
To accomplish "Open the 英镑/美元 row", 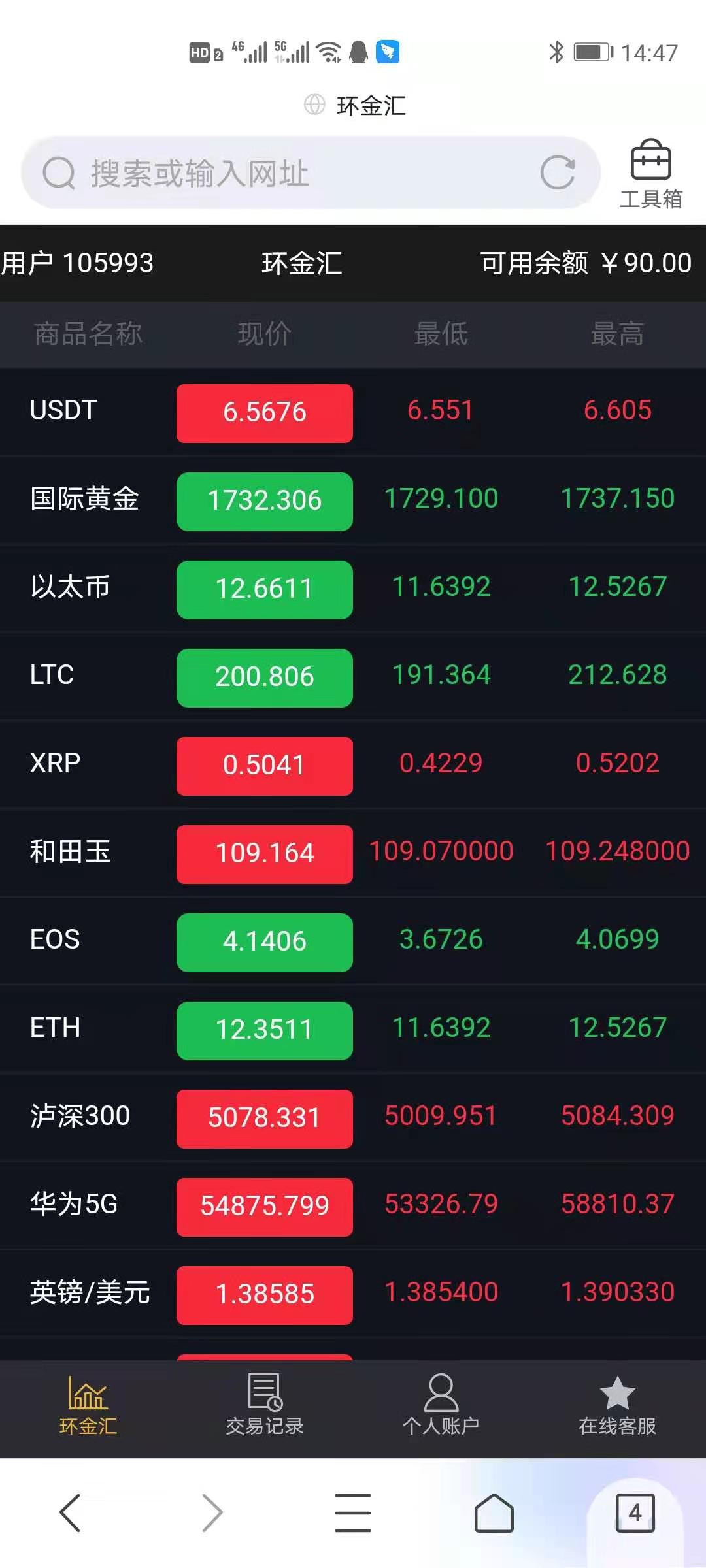I will [353, 1294].
